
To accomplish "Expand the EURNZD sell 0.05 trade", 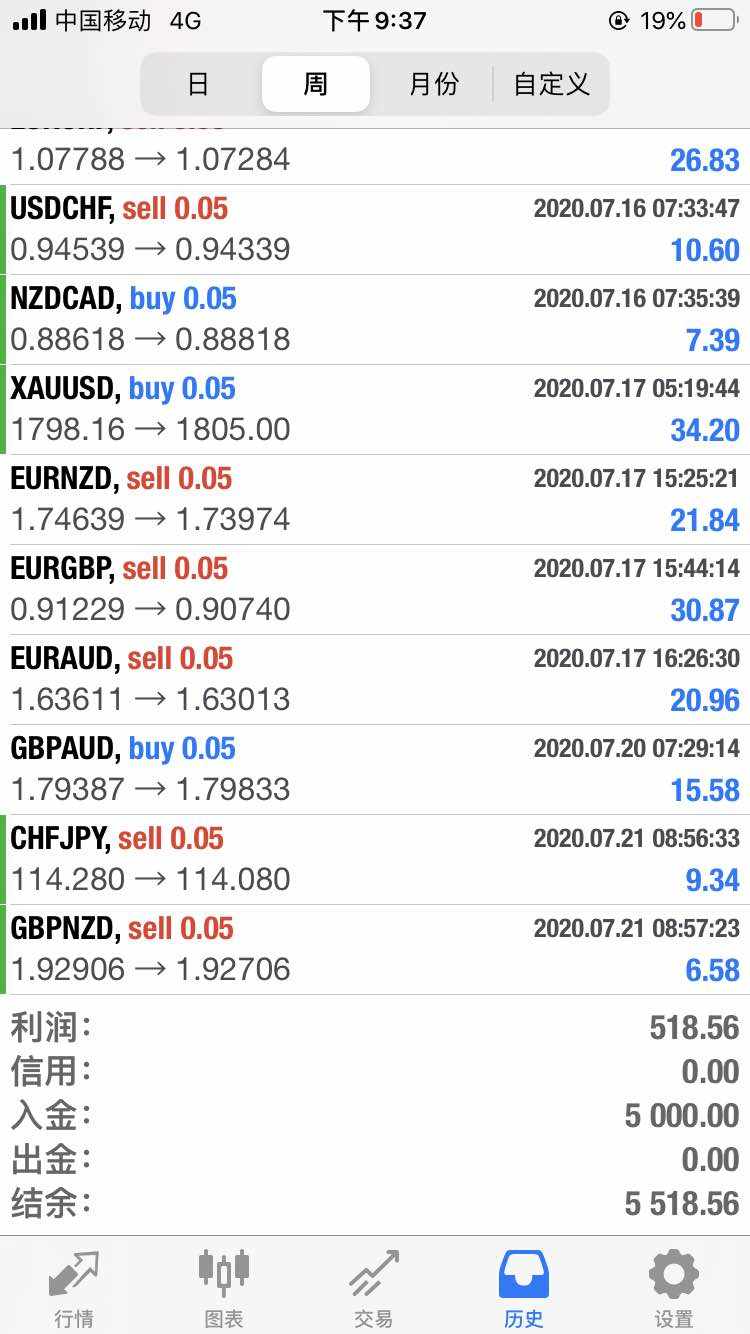I will pyautogui.click(x=375, y=500).
